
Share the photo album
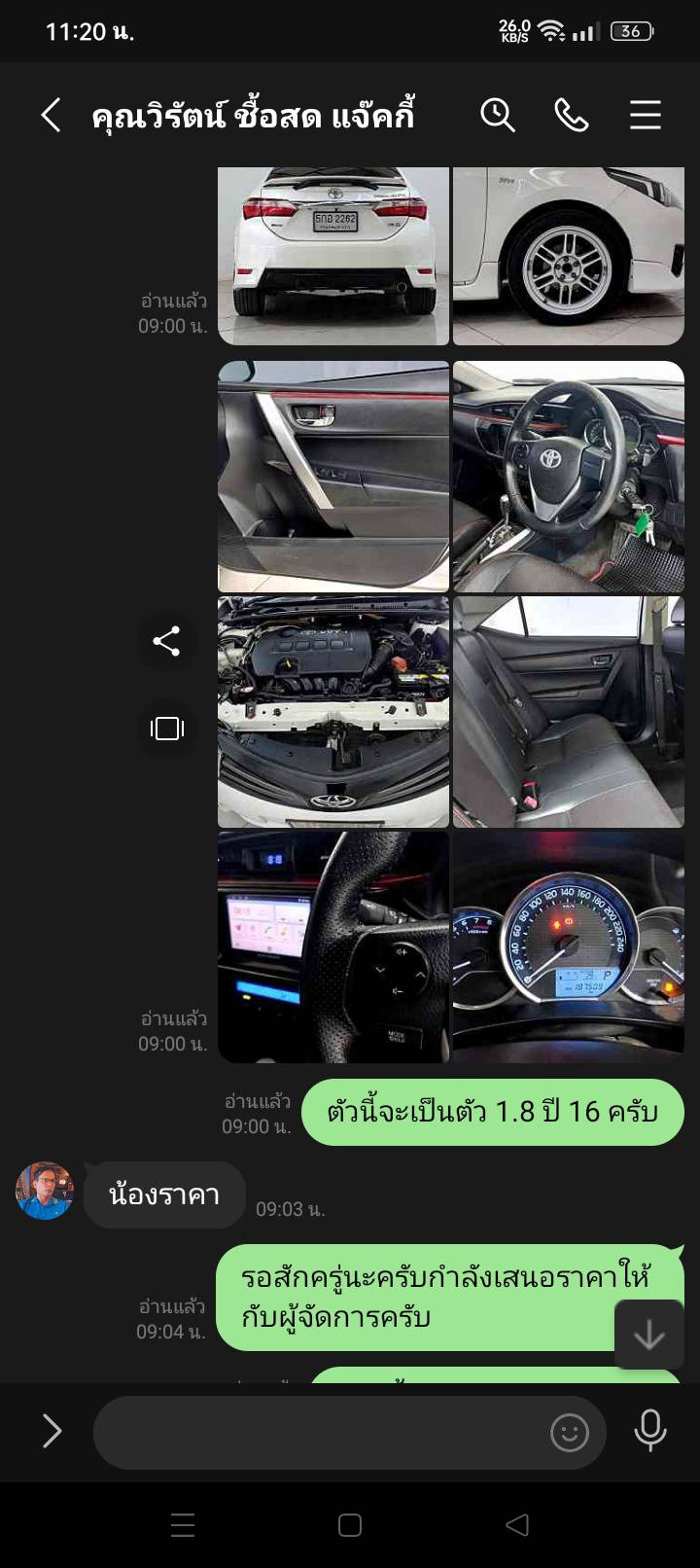[167, 641]
